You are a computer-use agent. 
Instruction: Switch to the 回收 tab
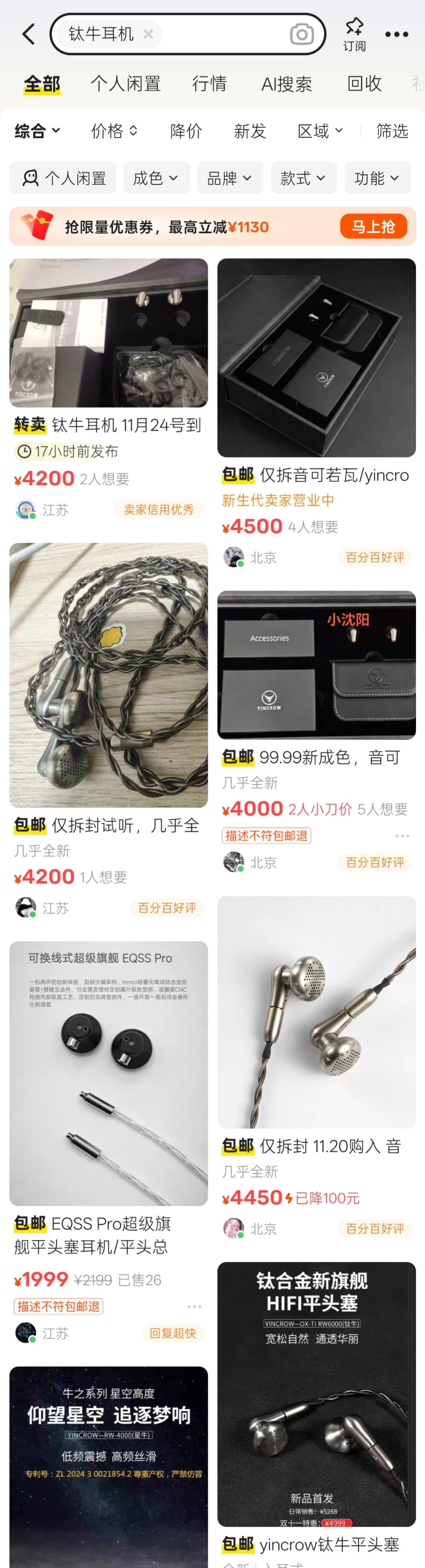[x=364, y=84]
